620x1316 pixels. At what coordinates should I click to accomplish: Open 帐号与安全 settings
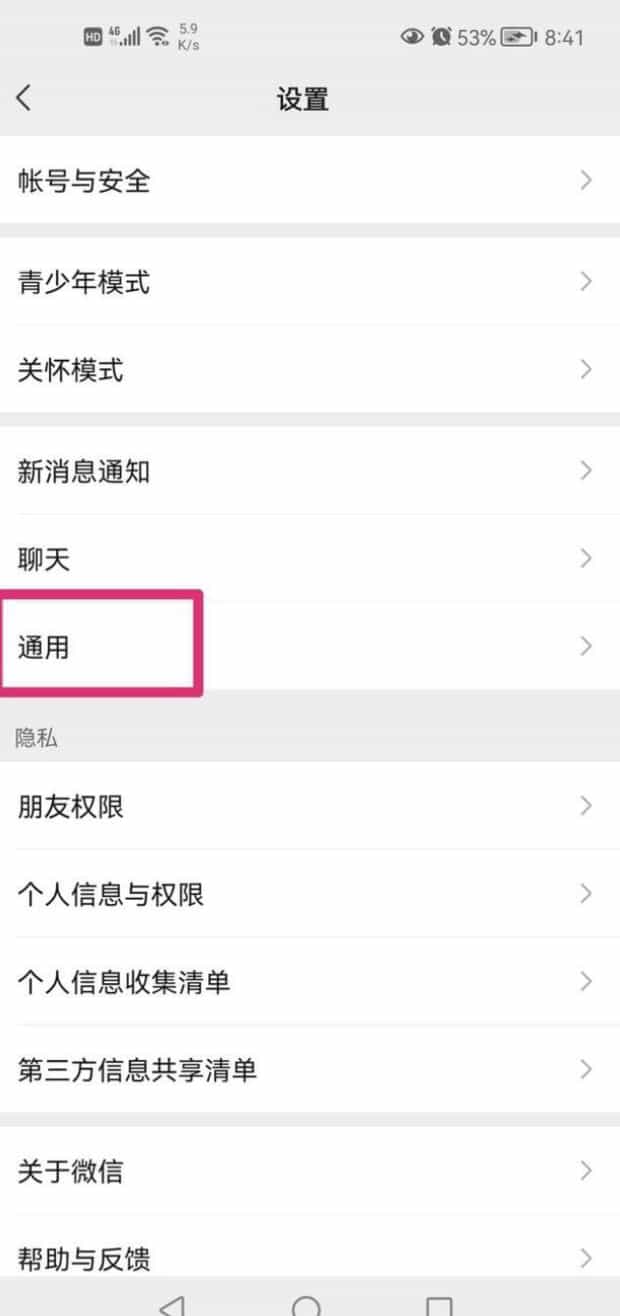click(x=310, y=181)
